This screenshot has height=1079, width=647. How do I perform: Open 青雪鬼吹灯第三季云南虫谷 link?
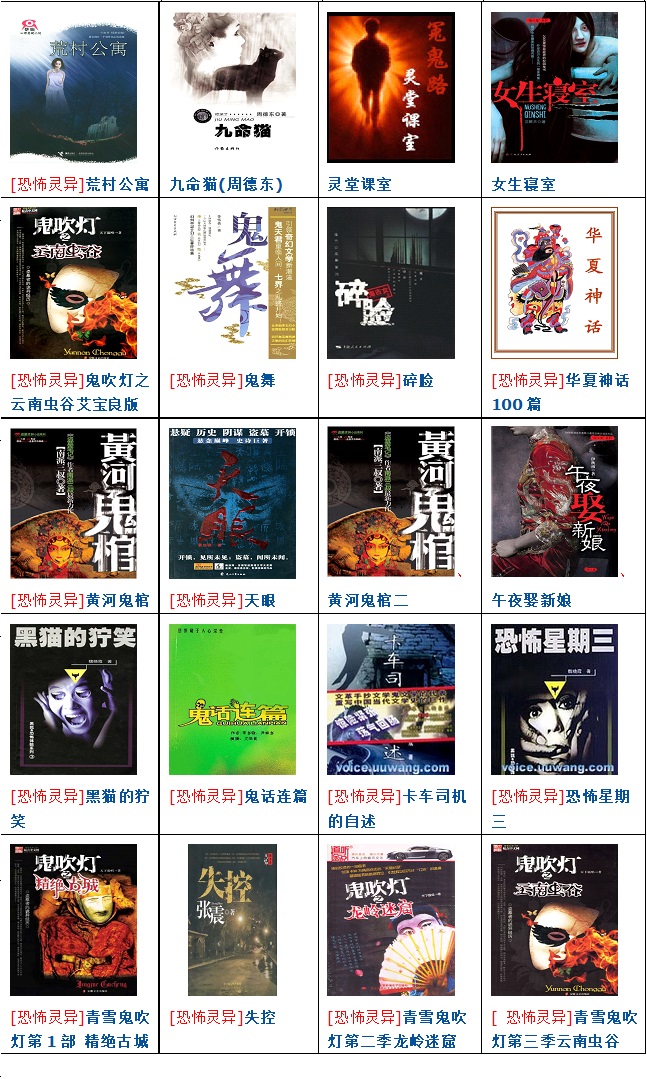[x=563, y=1029]
